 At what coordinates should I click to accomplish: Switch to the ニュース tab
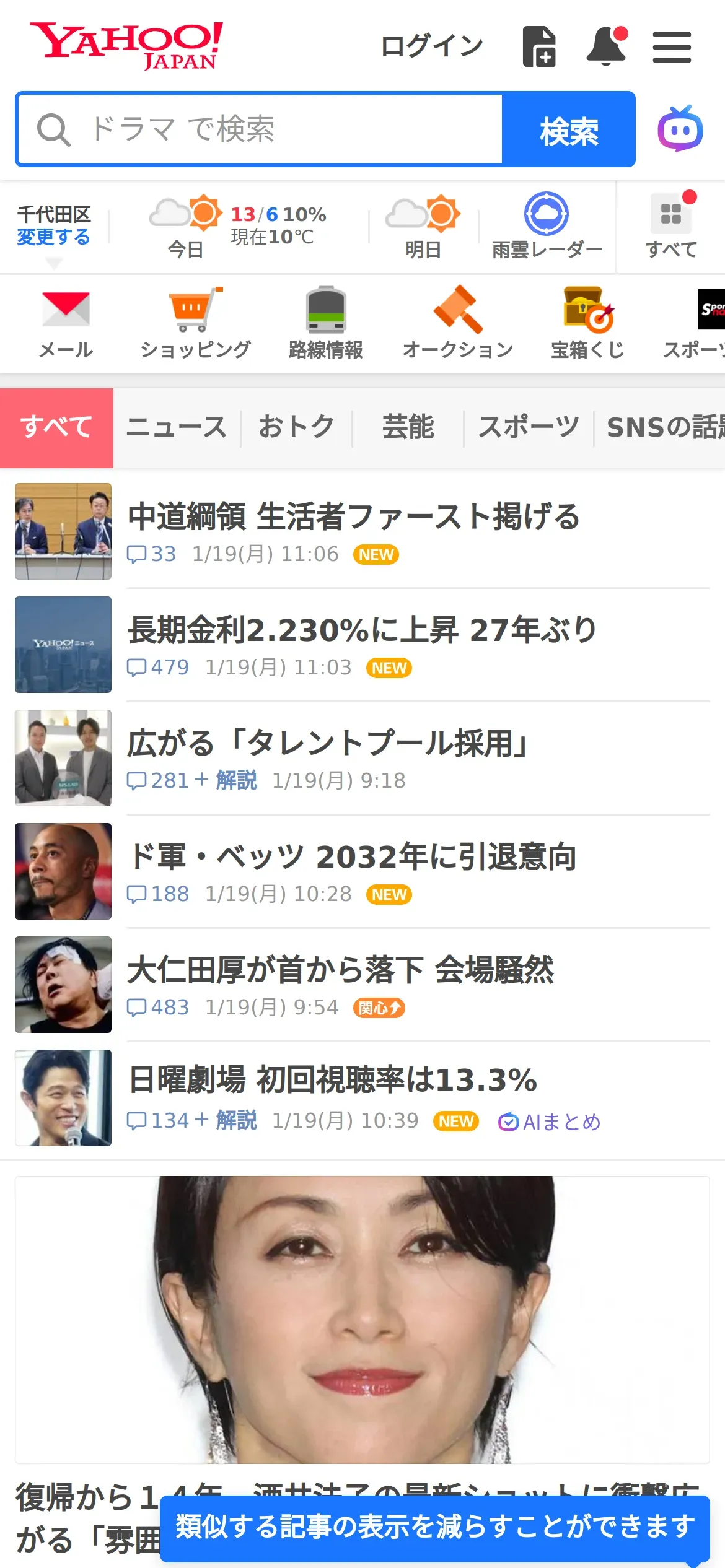(177, 427)
